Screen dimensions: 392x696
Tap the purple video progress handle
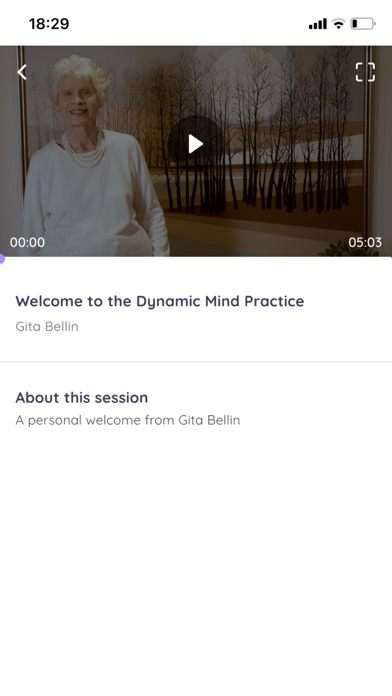tap(1, 258)
